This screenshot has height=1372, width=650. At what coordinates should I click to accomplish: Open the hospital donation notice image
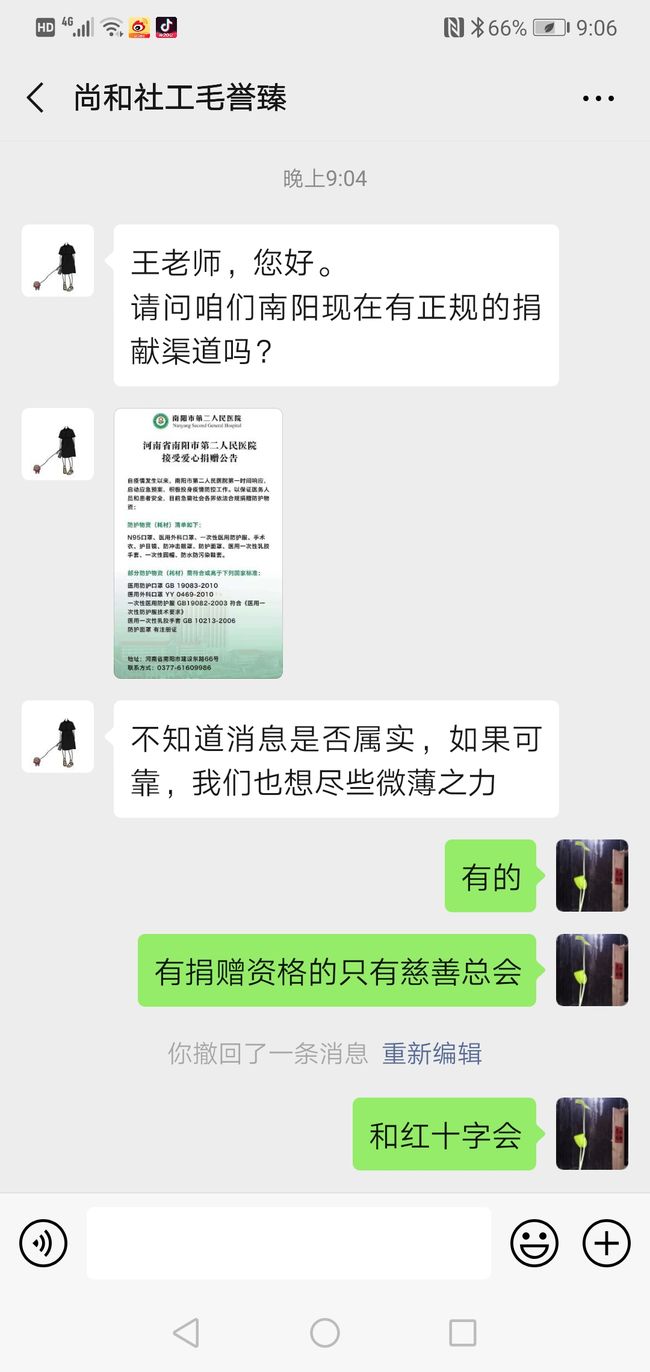click(198, 543)
